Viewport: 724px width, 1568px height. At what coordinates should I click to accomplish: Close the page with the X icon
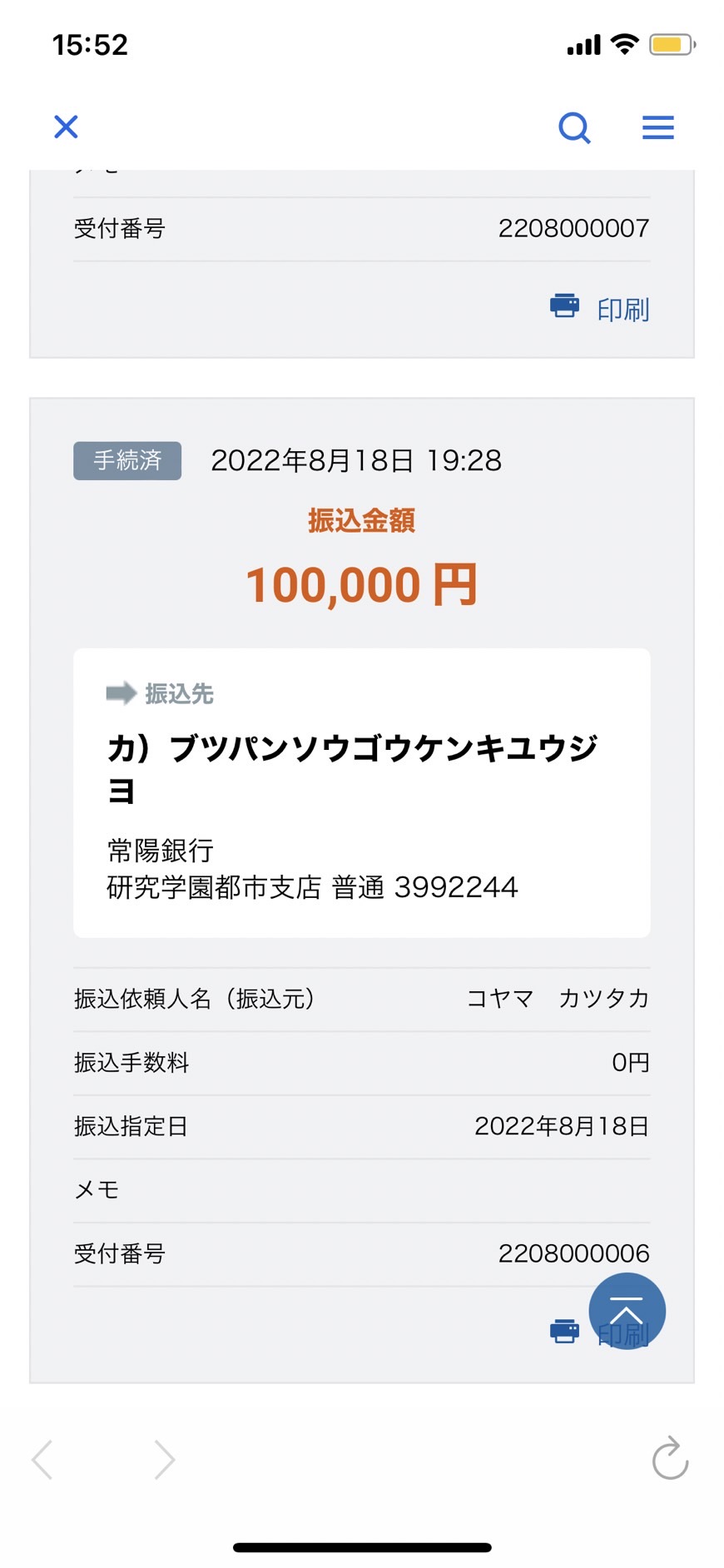(66, 127)
